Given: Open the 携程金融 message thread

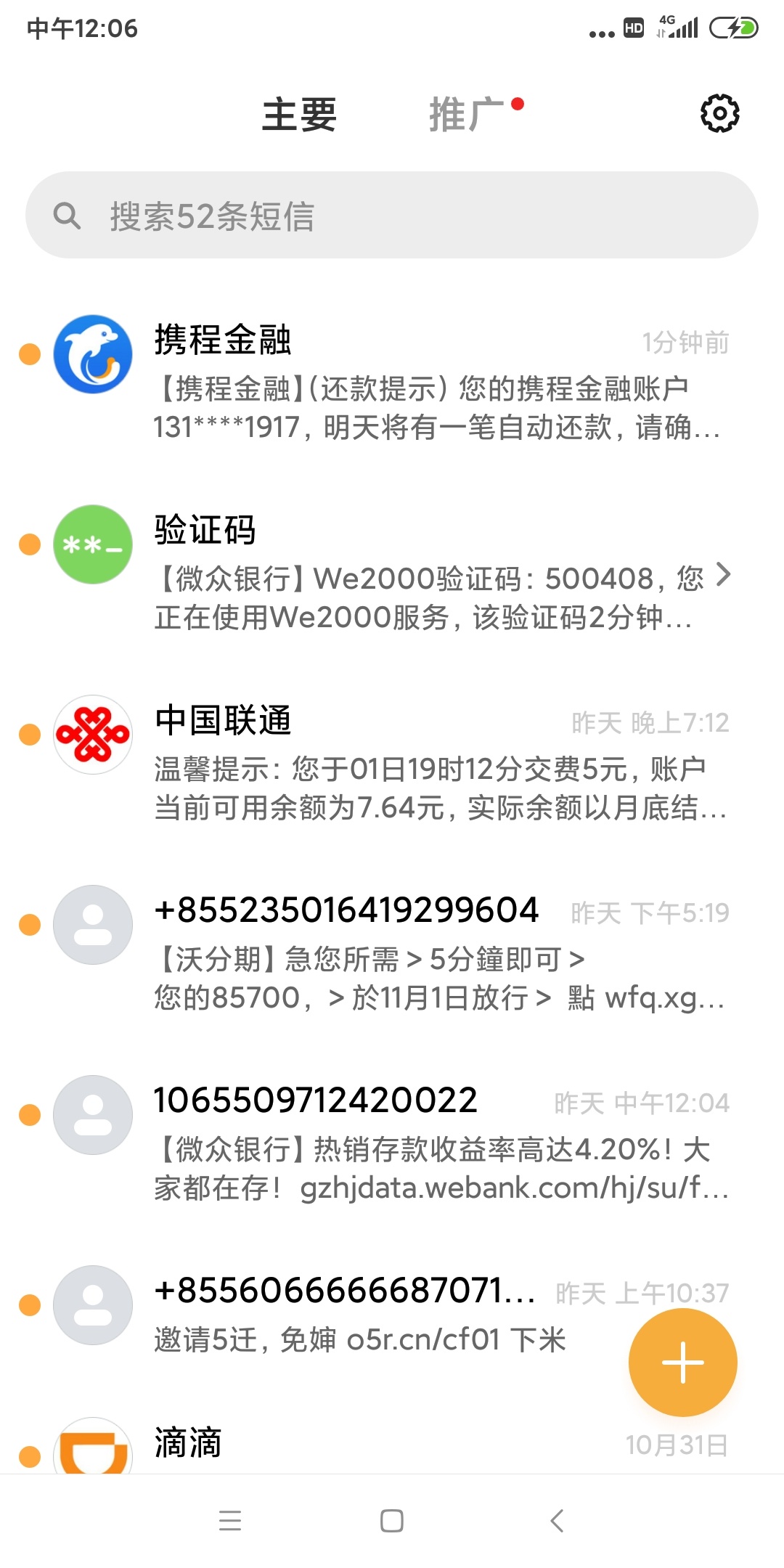Looking at the screenshot, I should (x=392, y=382).
